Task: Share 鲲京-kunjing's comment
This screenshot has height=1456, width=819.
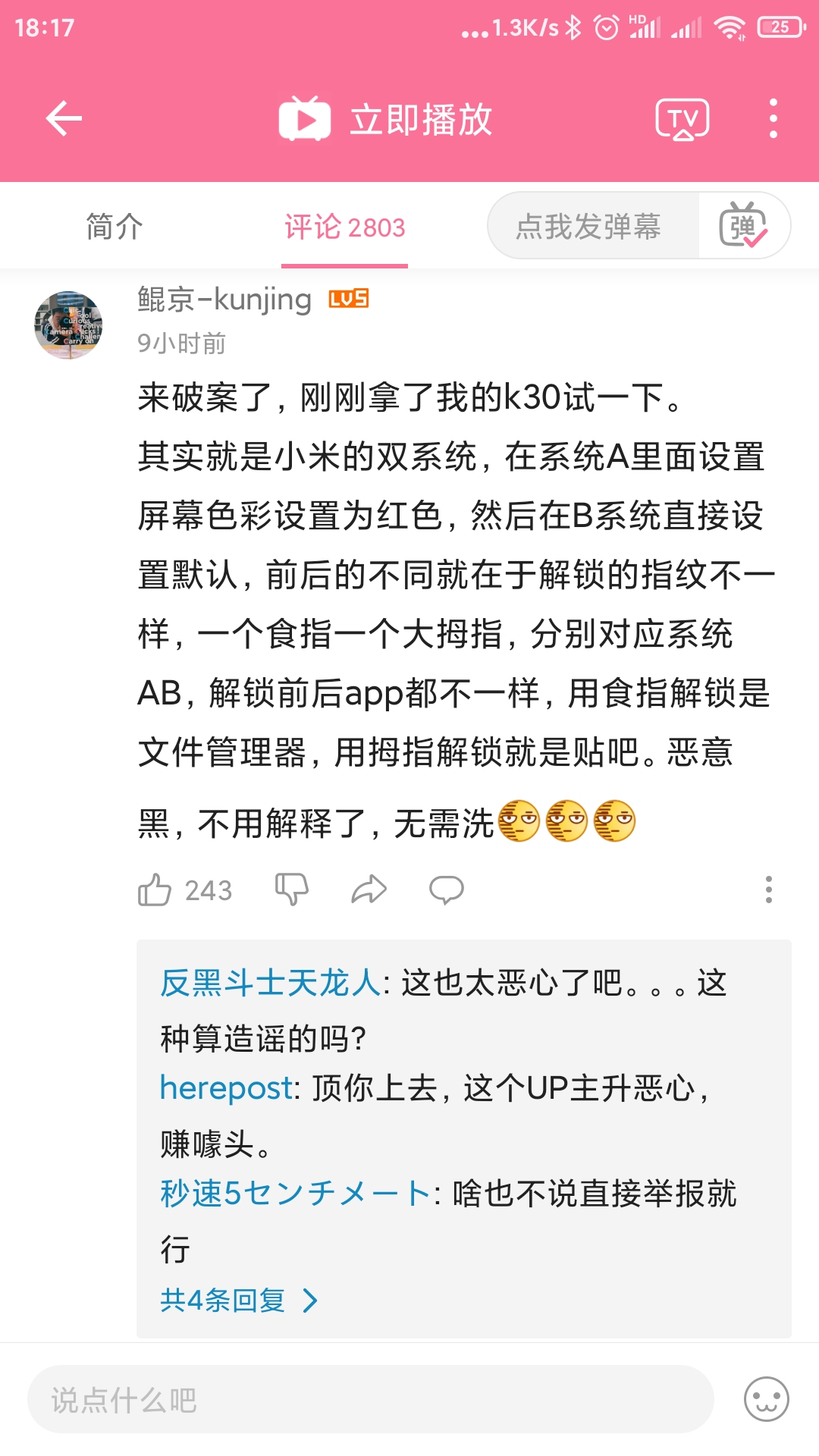Action: [369, 890]
